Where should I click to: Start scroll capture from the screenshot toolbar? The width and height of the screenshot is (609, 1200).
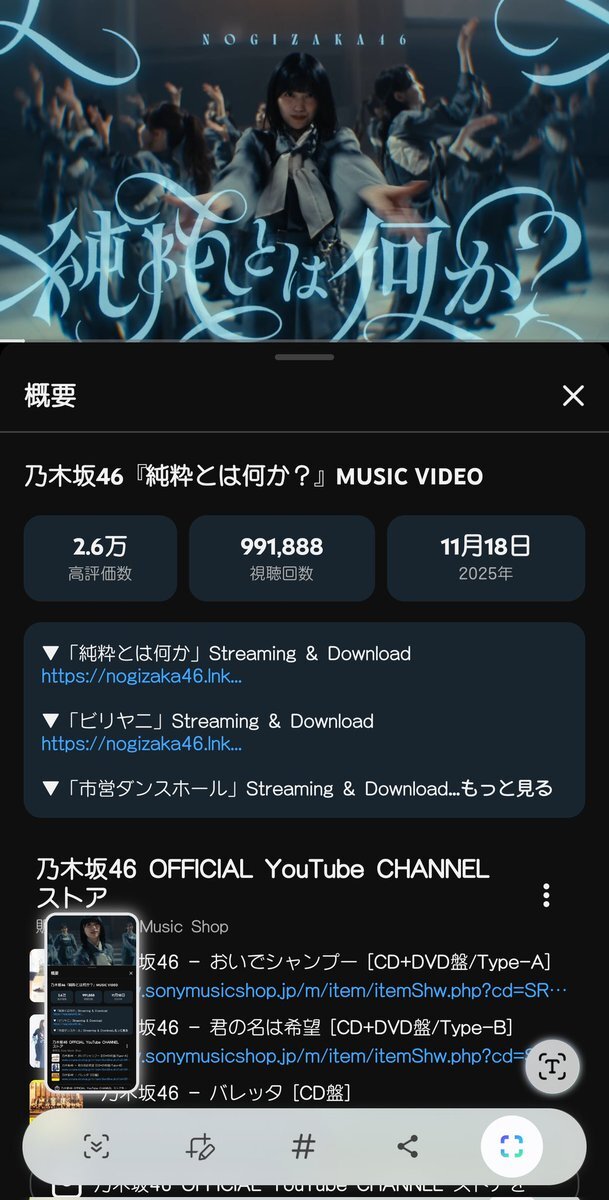coord(96,1146)
